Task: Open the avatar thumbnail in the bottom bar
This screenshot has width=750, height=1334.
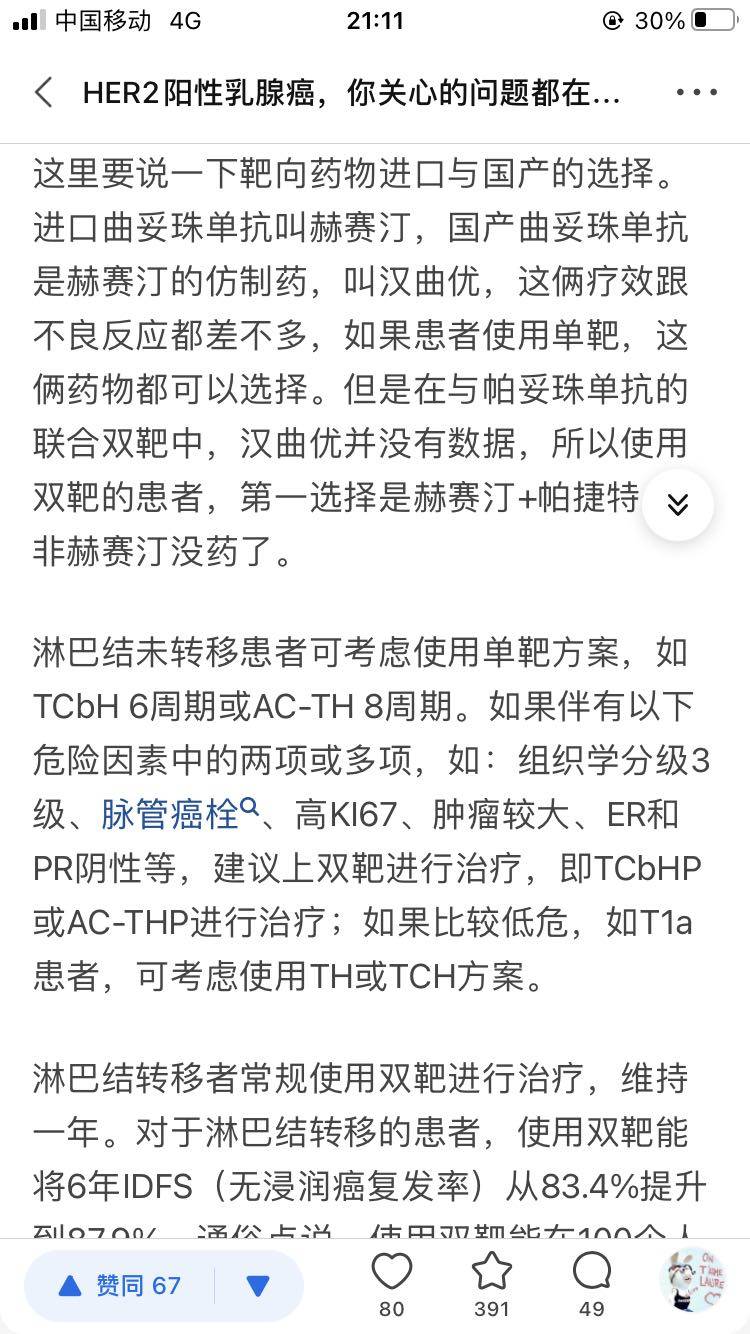Action: tap(693, 1282)
